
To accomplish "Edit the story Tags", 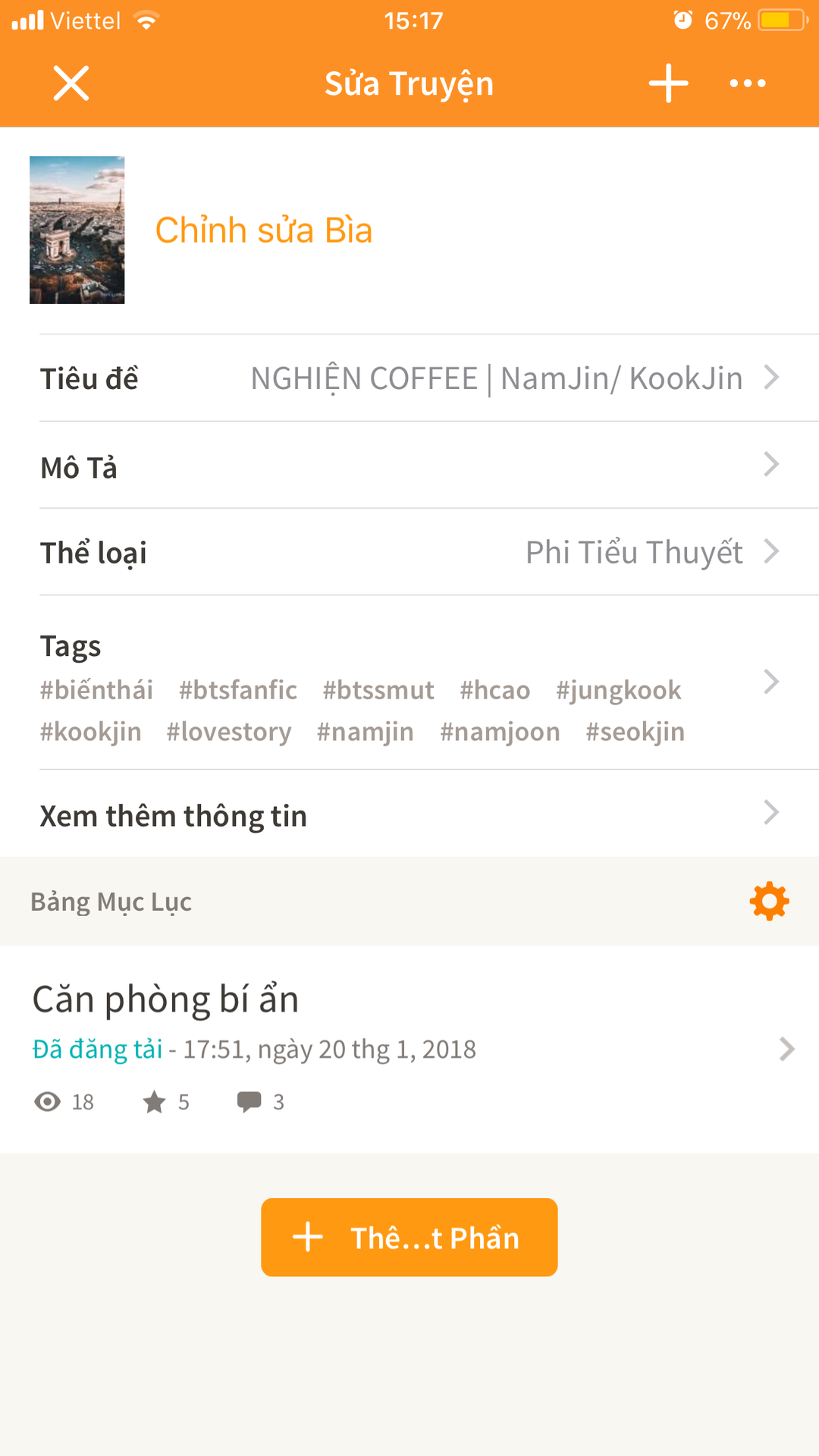I will tap(409, 682).
